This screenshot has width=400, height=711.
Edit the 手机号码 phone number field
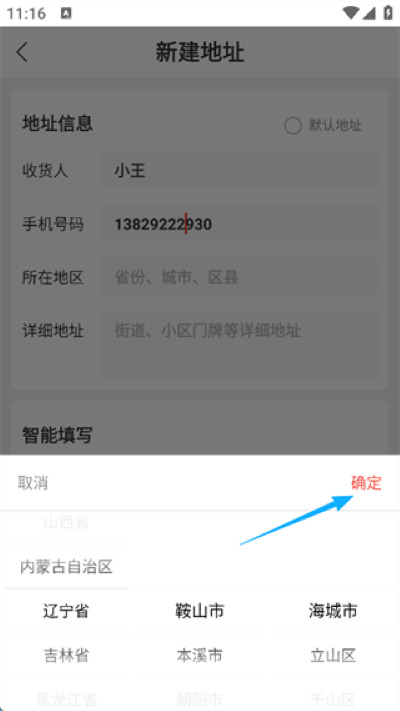239,224
